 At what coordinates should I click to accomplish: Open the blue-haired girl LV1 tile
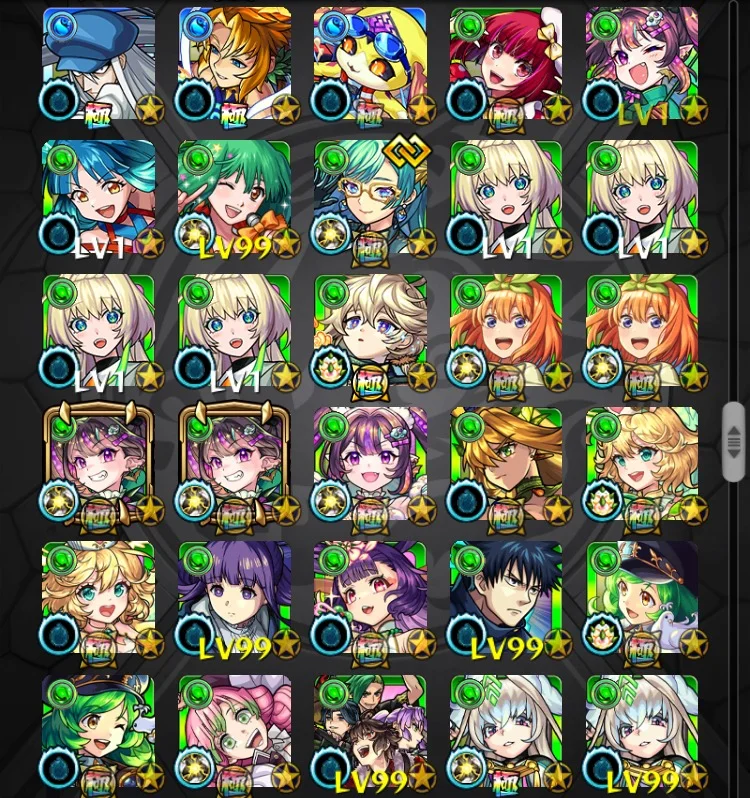[x=98, y=198]
